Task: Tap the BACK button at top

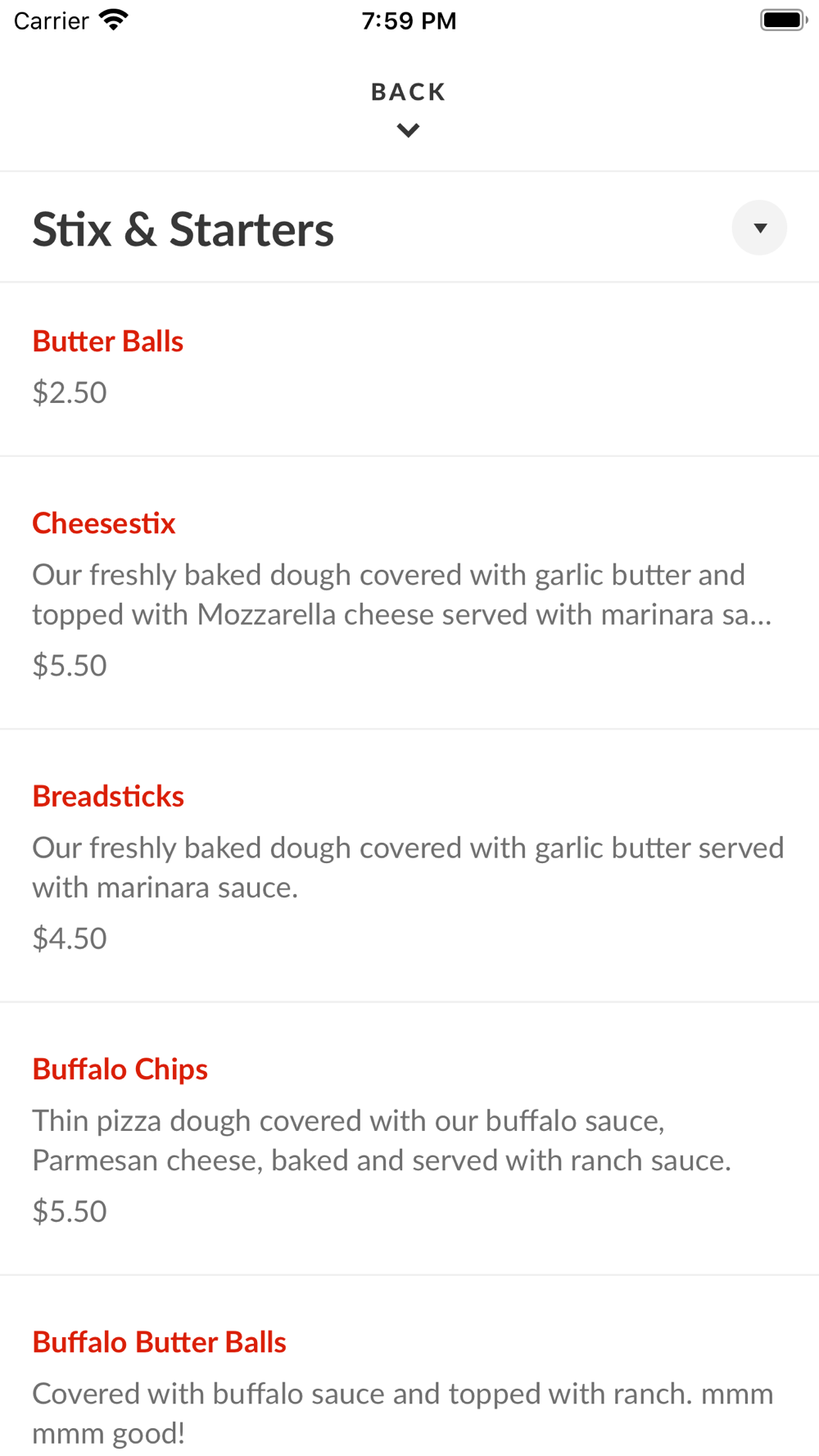Action: [408, 106]
